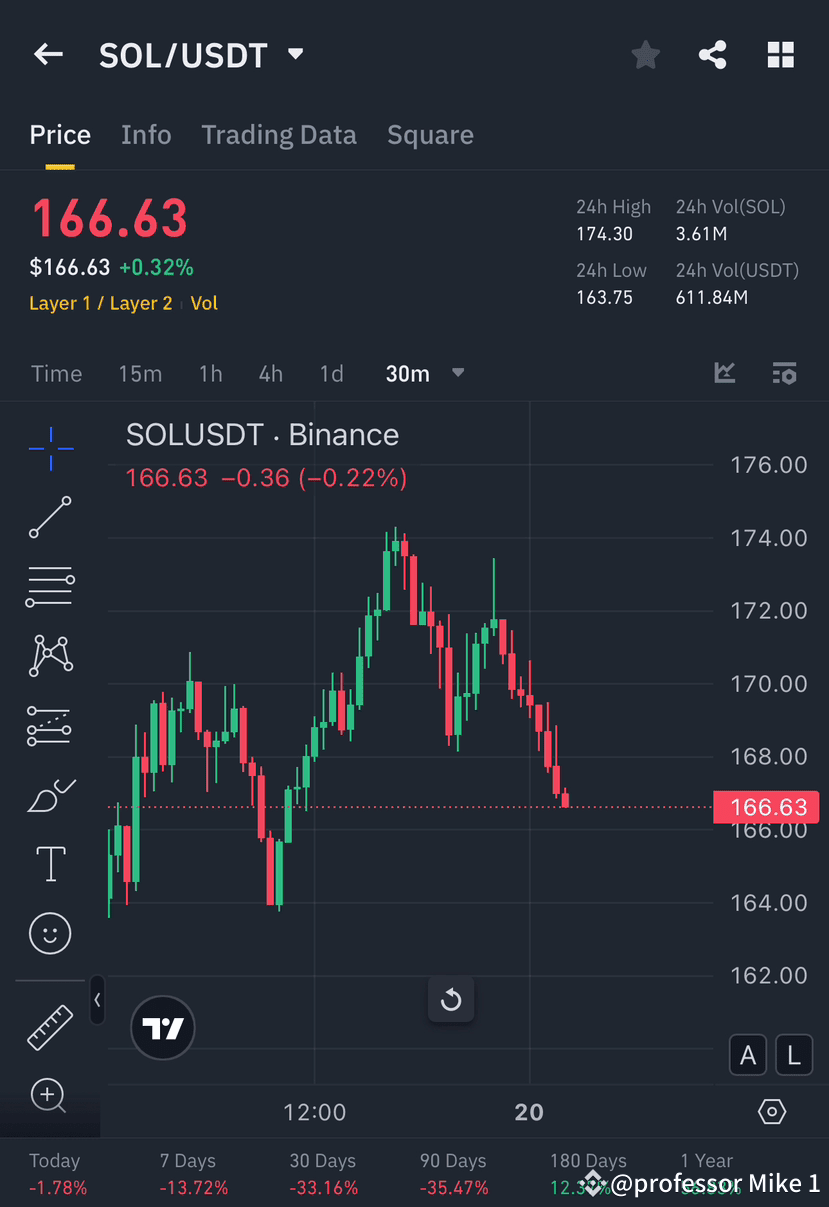The width and height of the screenshot is (829, 1207).
Task: Star SOL/USDT as a favorite
Action: (x=645, y=55)
